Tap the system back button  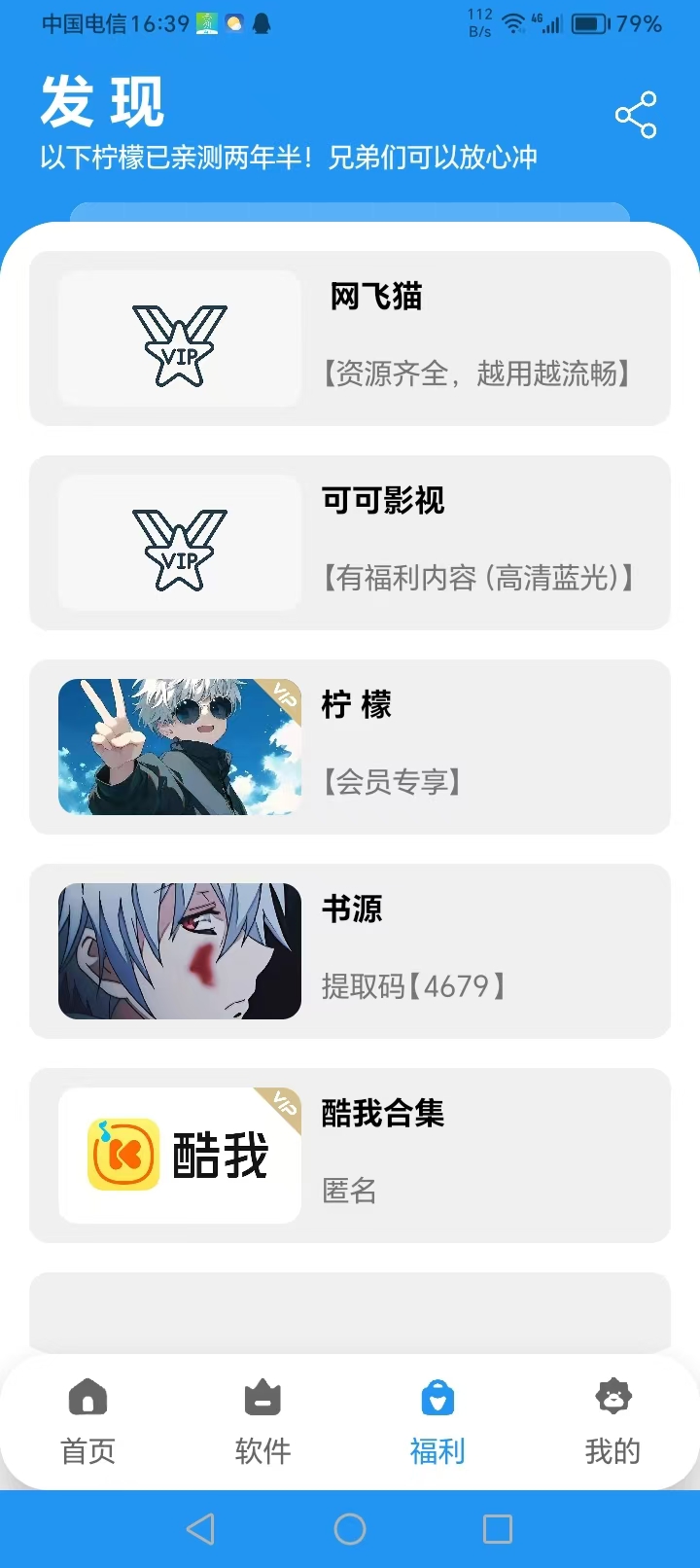coord(201,1529)
